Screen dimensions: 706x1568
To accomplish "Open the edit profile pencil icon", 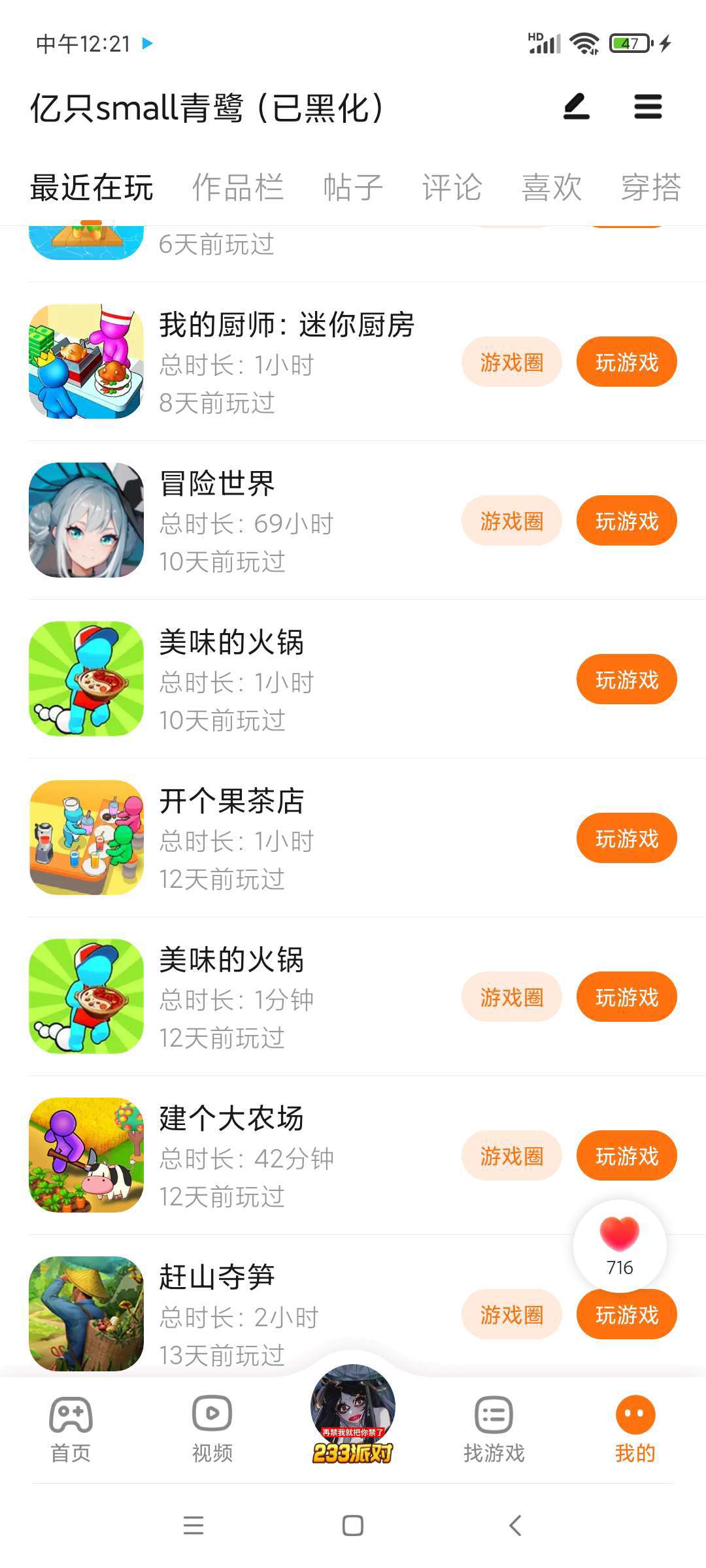I will (x=577, y=107).
